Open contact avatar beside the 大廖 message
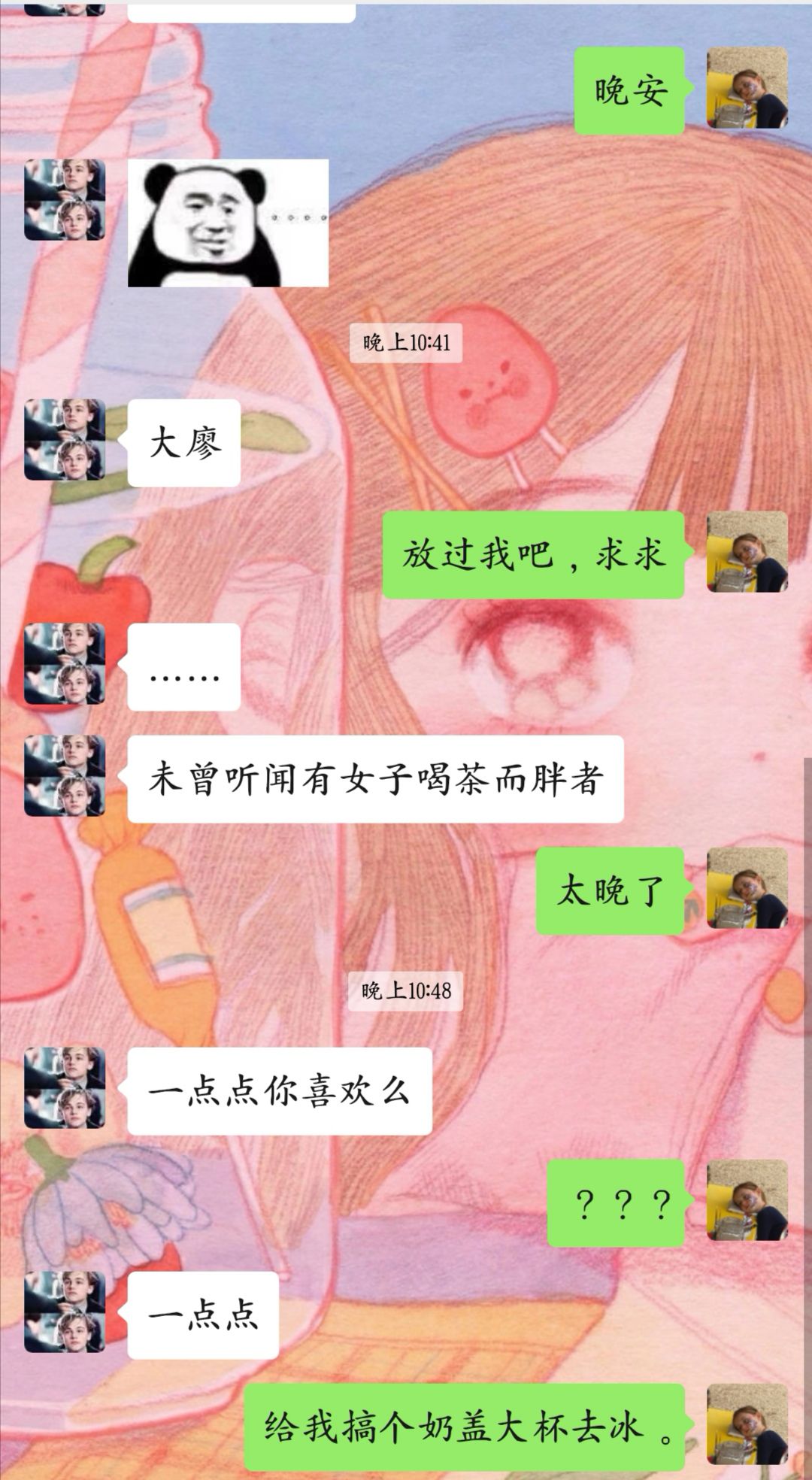812x1480 pixels. click(x=65, y=440)
